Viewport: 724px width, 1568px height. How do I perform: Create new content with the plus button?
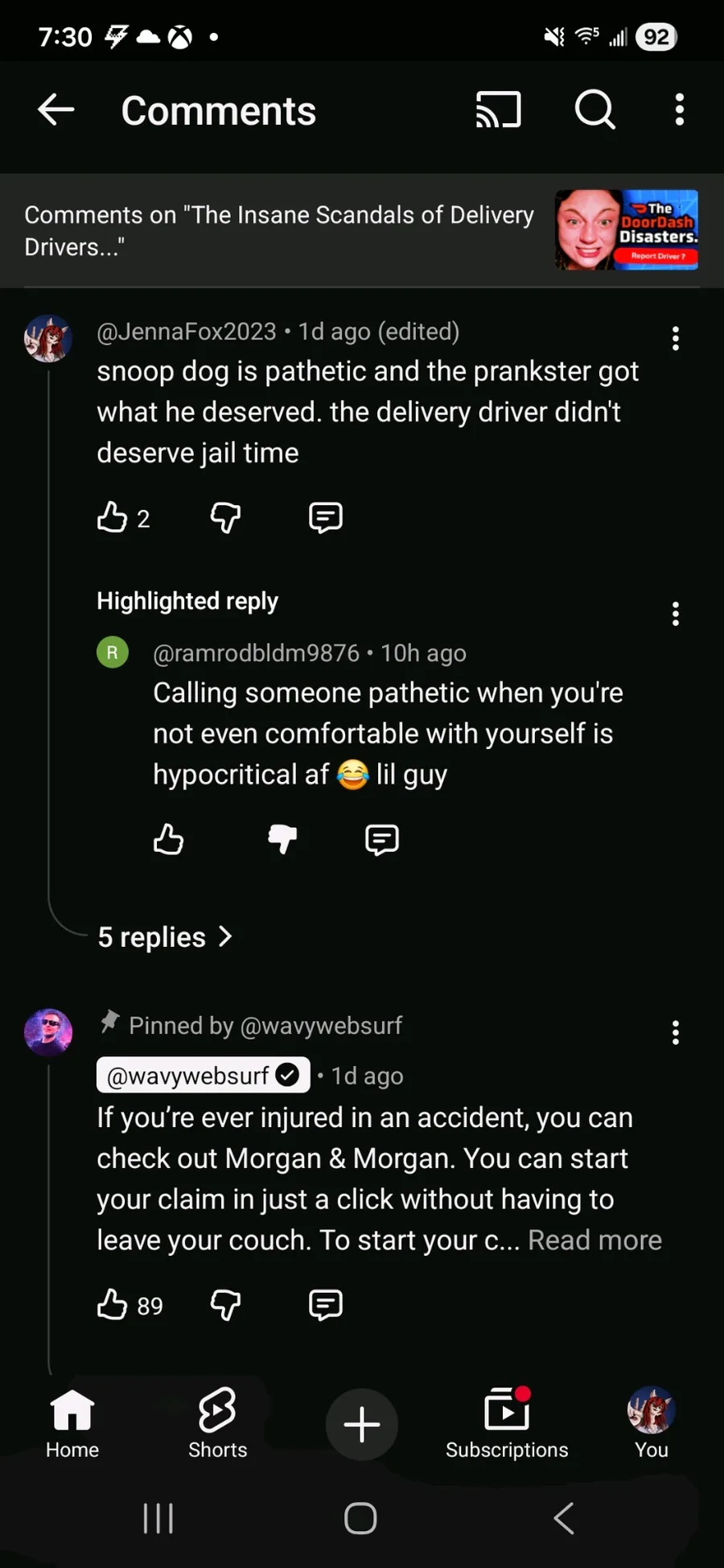click(x=362, y=1425)
